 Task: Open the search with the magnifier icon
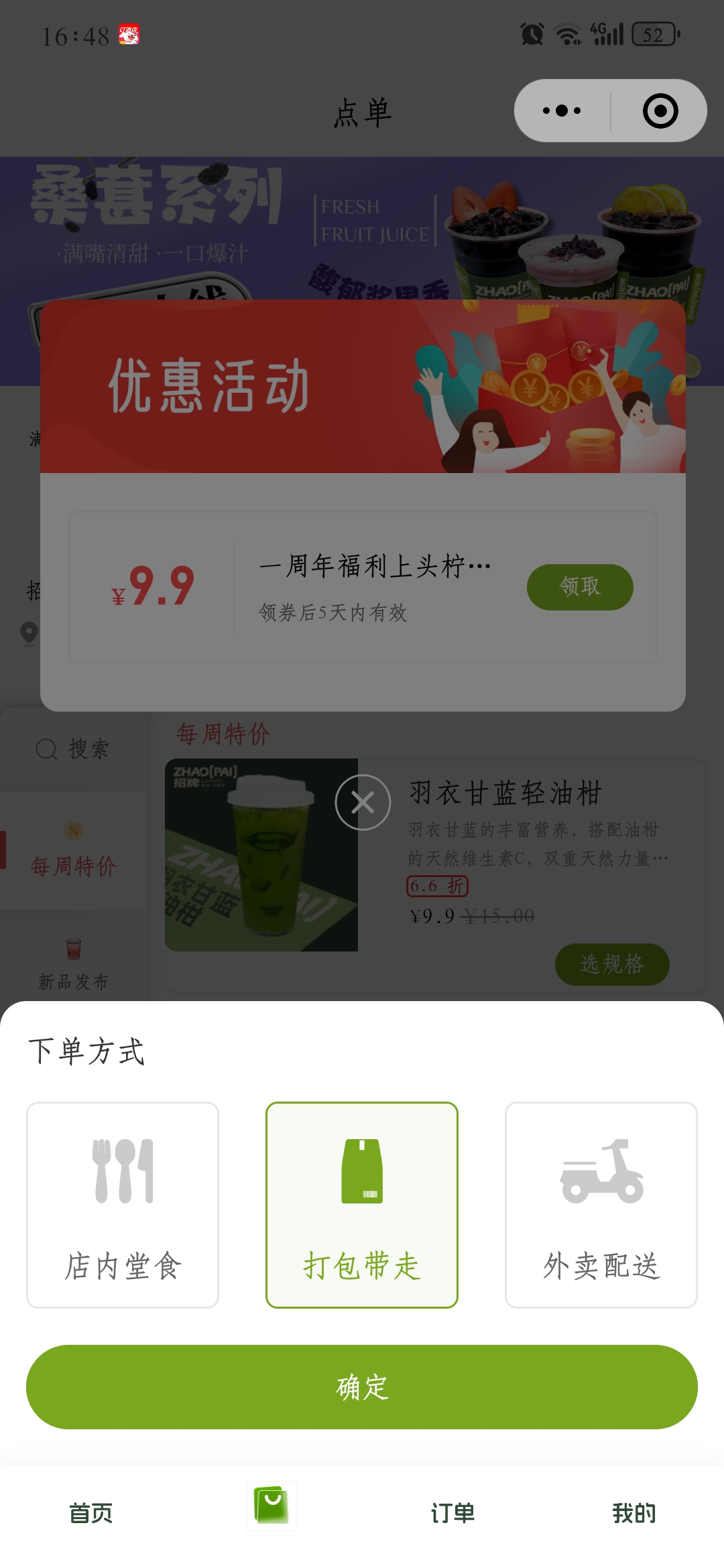[x=46, y=749]
